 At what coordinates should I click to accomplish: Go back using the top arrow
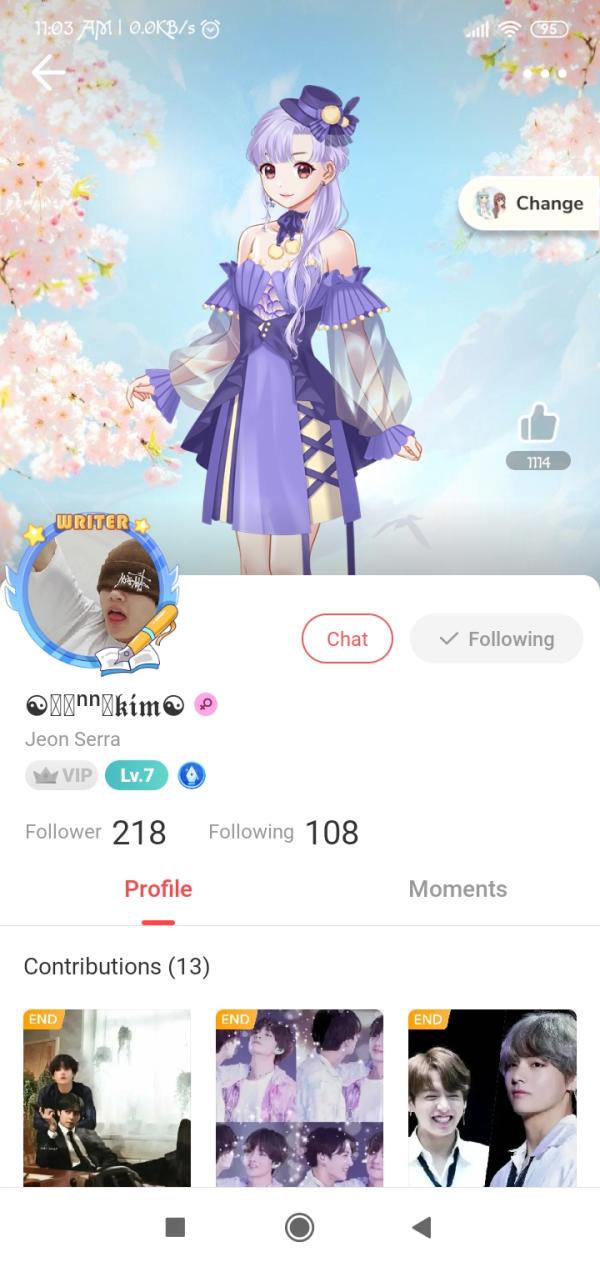48,73
